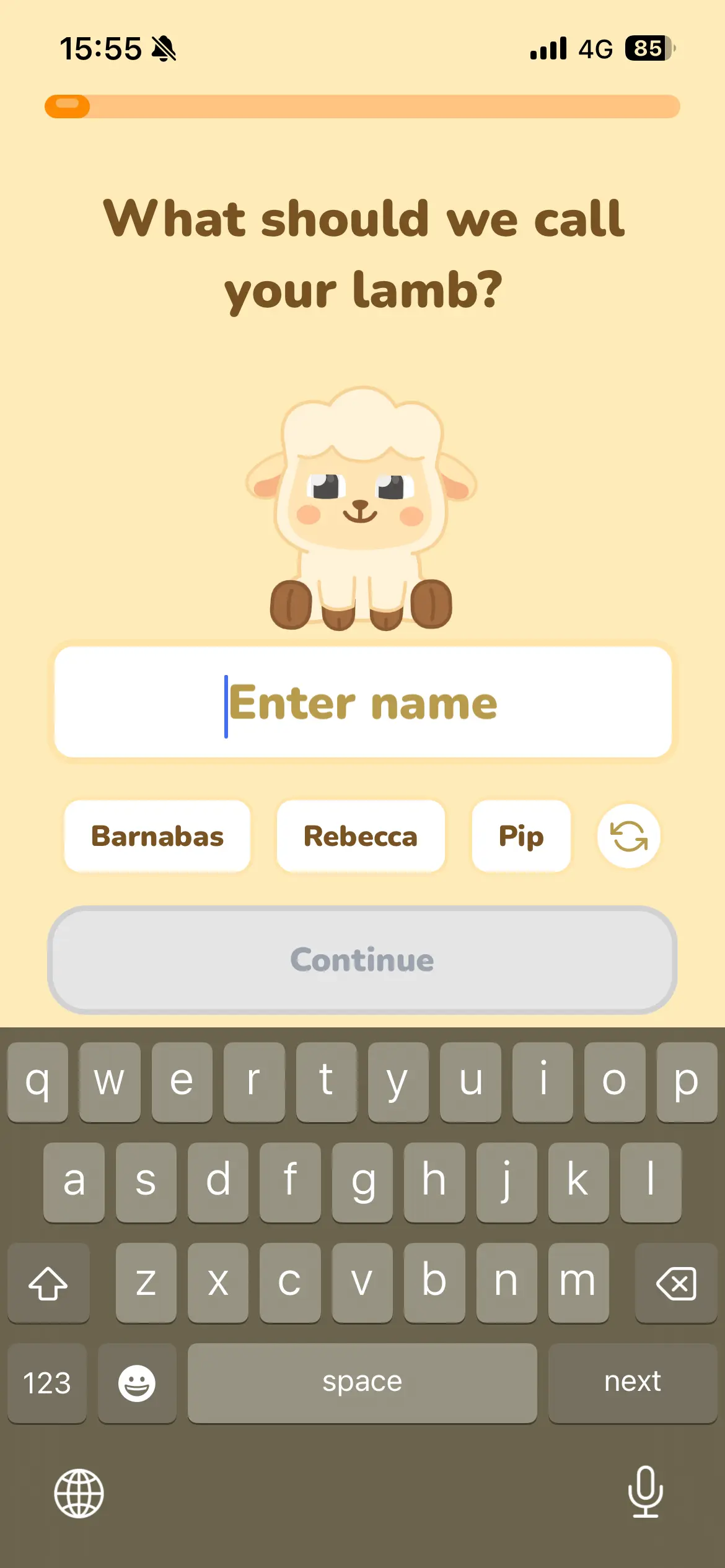Choose Pip as the lamb's name
Screen dimensions: 725x1568
[521, 835]
